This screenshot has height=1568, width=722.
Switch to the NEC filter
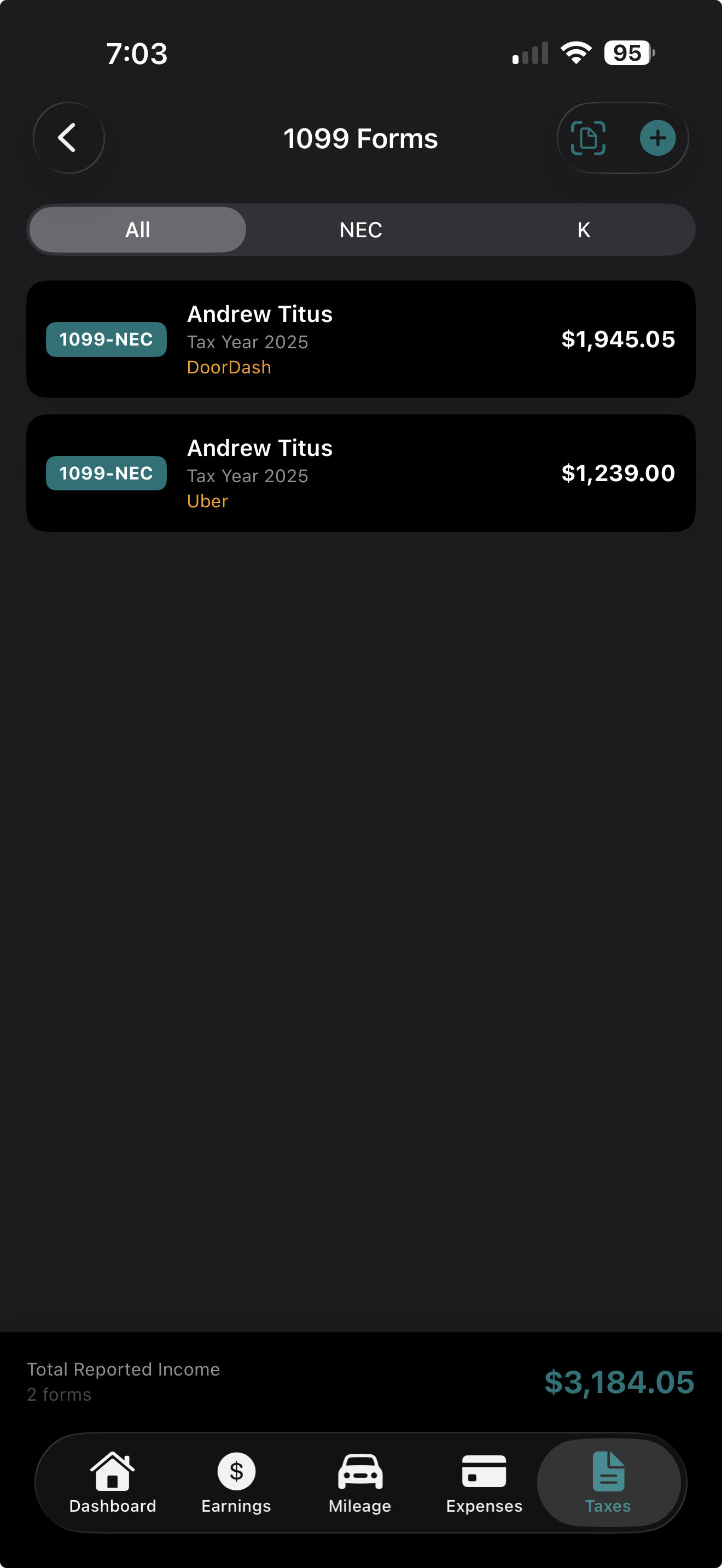click(x=360, y=230)
